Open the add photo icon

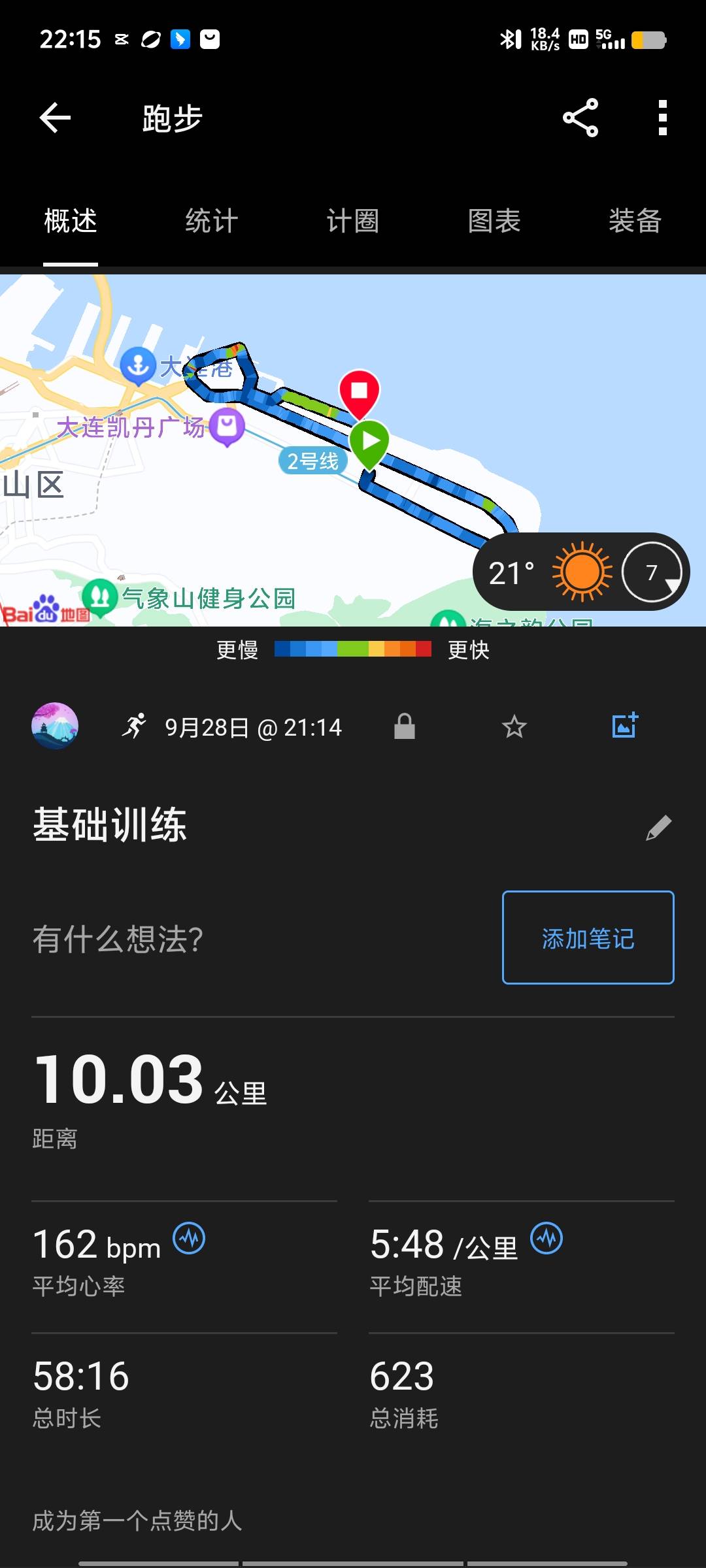click(x=623, y=725)
